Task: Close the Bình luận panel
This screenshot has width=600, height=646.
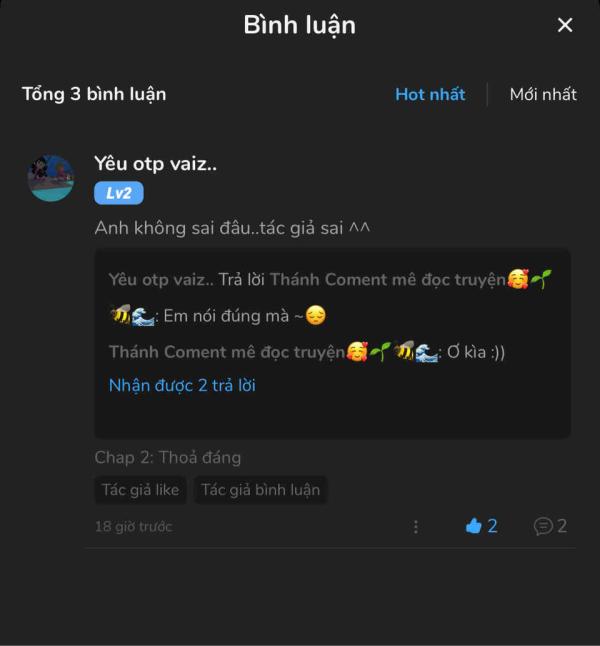Action: click(x=565, y=25)
